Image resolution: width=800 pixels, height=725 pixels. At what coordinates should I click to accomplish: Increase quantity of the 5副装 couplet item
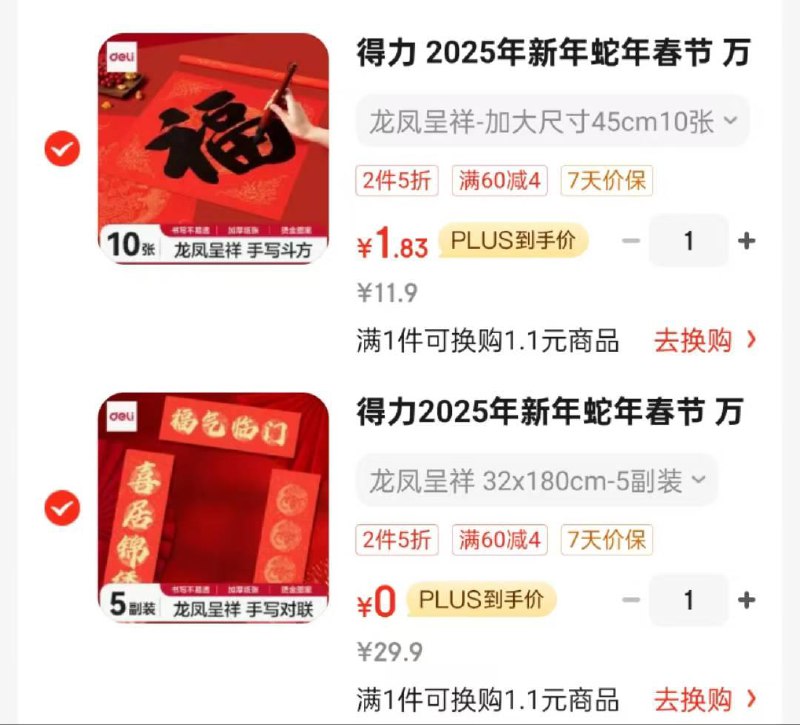pos(746,600)
